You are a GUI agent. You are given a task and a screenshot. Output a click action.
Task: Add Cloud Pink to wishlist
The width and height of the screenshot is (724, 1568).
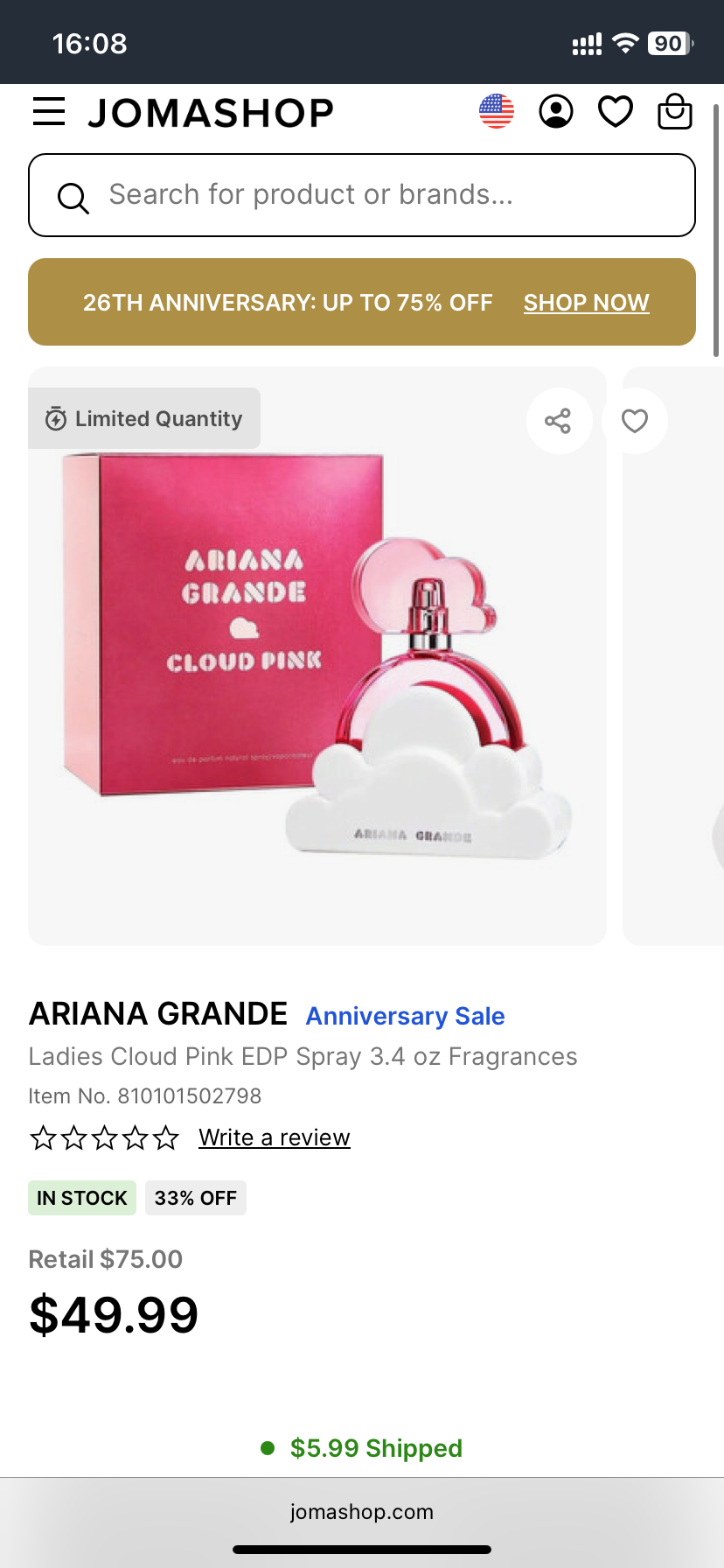pyautogui.click(x=635, y=421)
